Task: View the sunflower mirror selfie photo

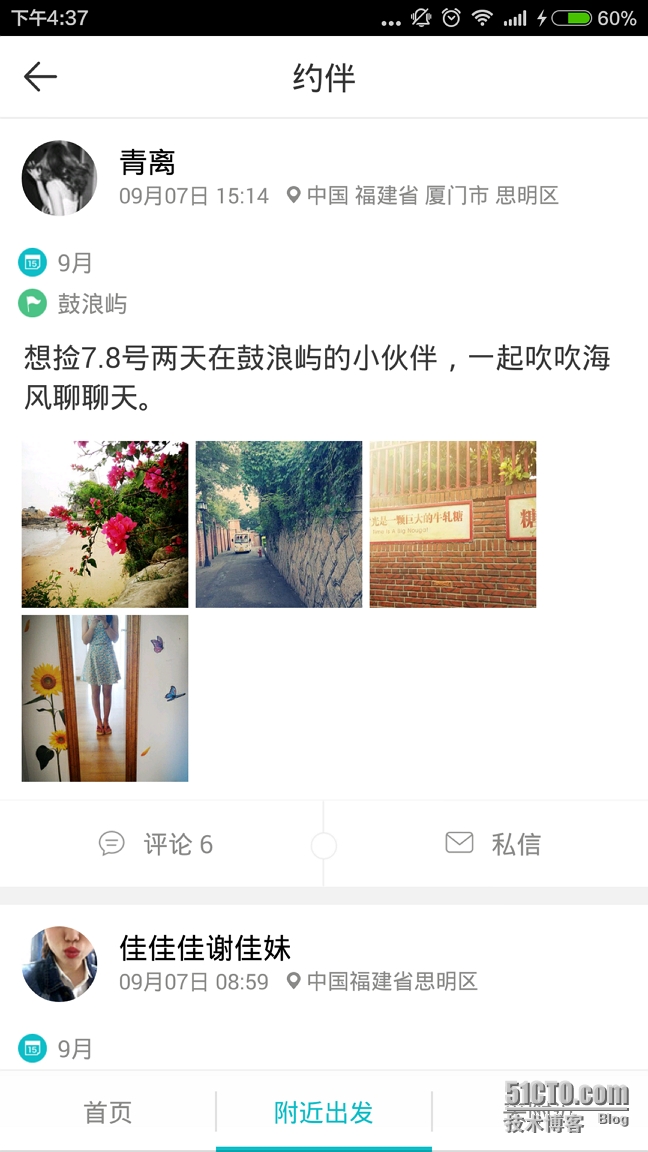Action: pyautogui.click(x=105, y=698)
